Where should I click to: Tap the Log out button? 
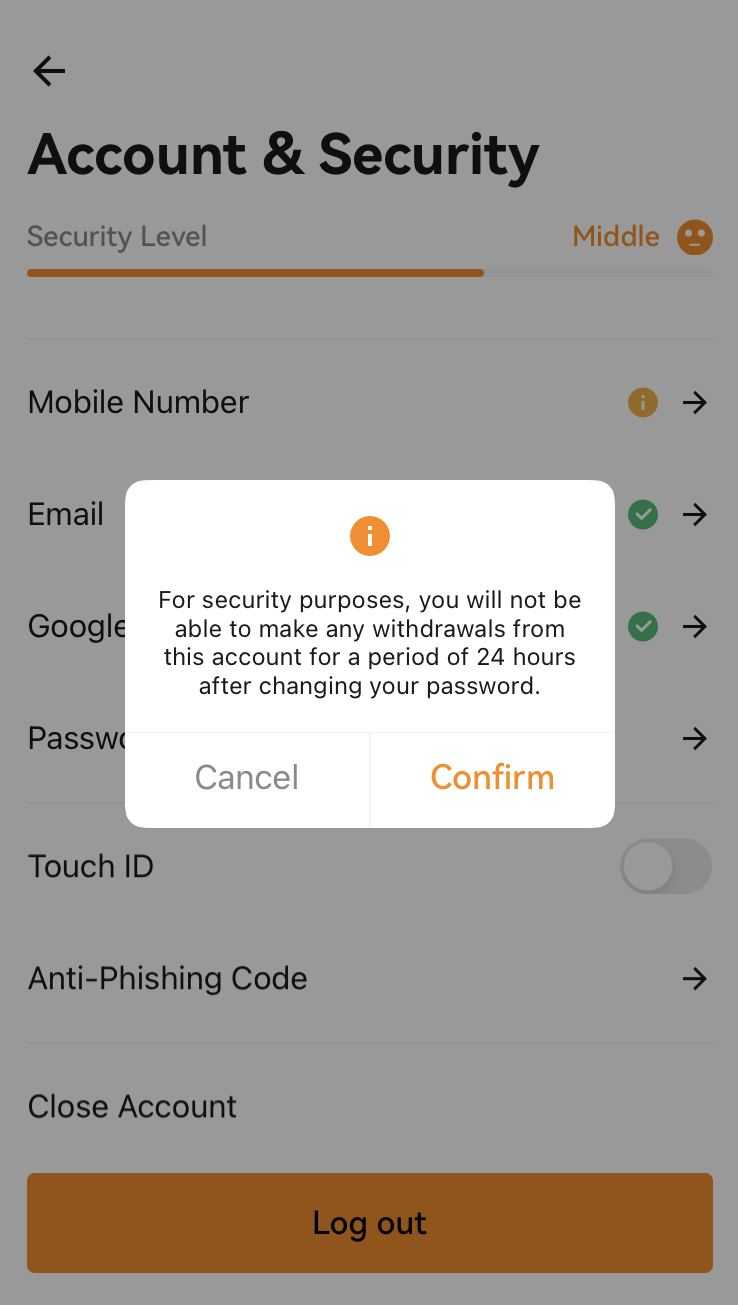click(x=369, y=1223)
